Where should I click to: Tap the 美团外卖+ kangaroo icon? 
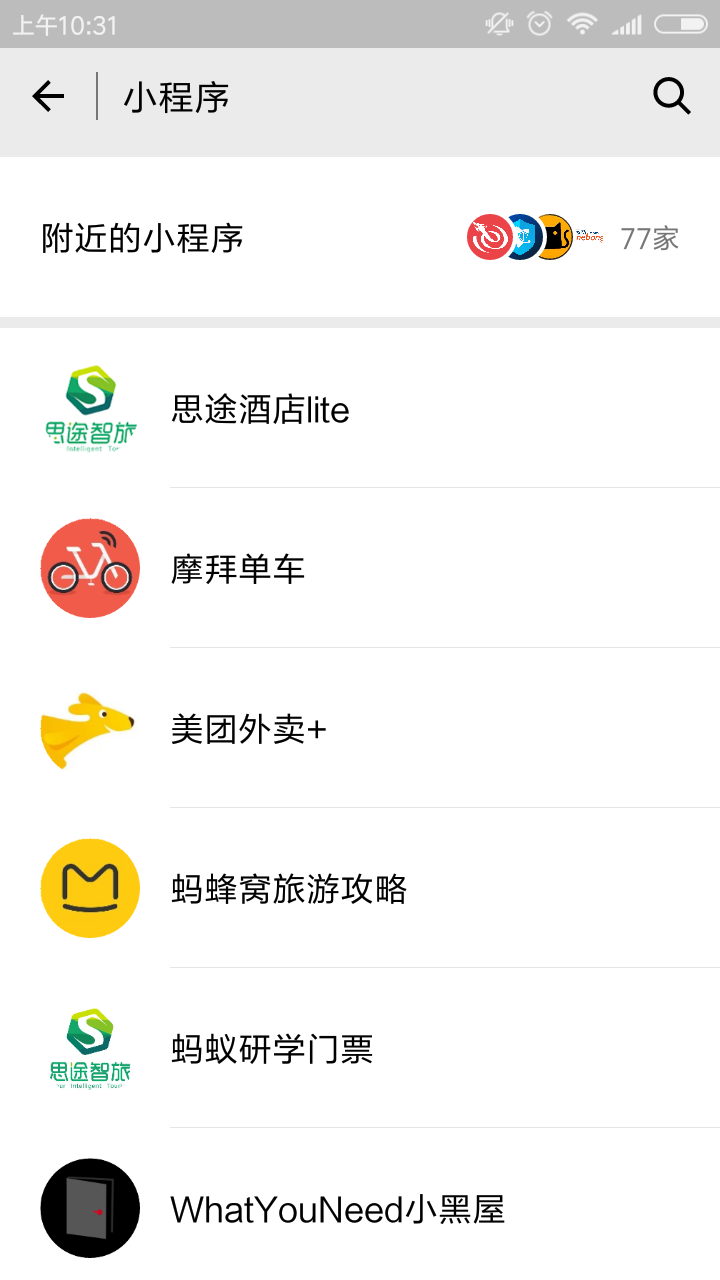pos(90,728)
